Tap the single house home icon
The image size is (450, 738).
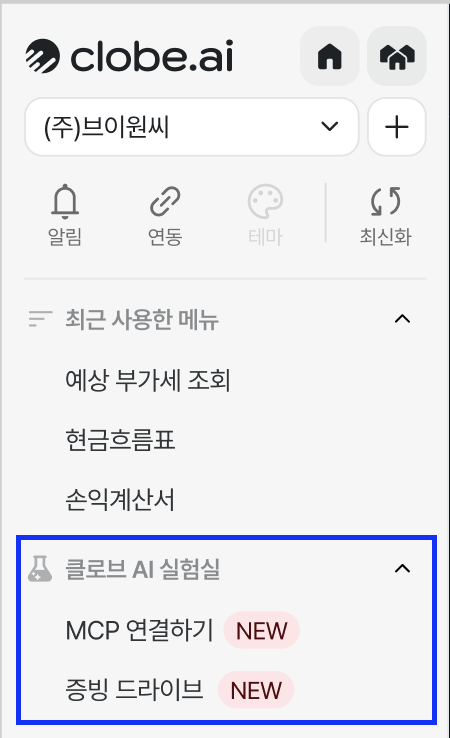click(x=329, y=56)
